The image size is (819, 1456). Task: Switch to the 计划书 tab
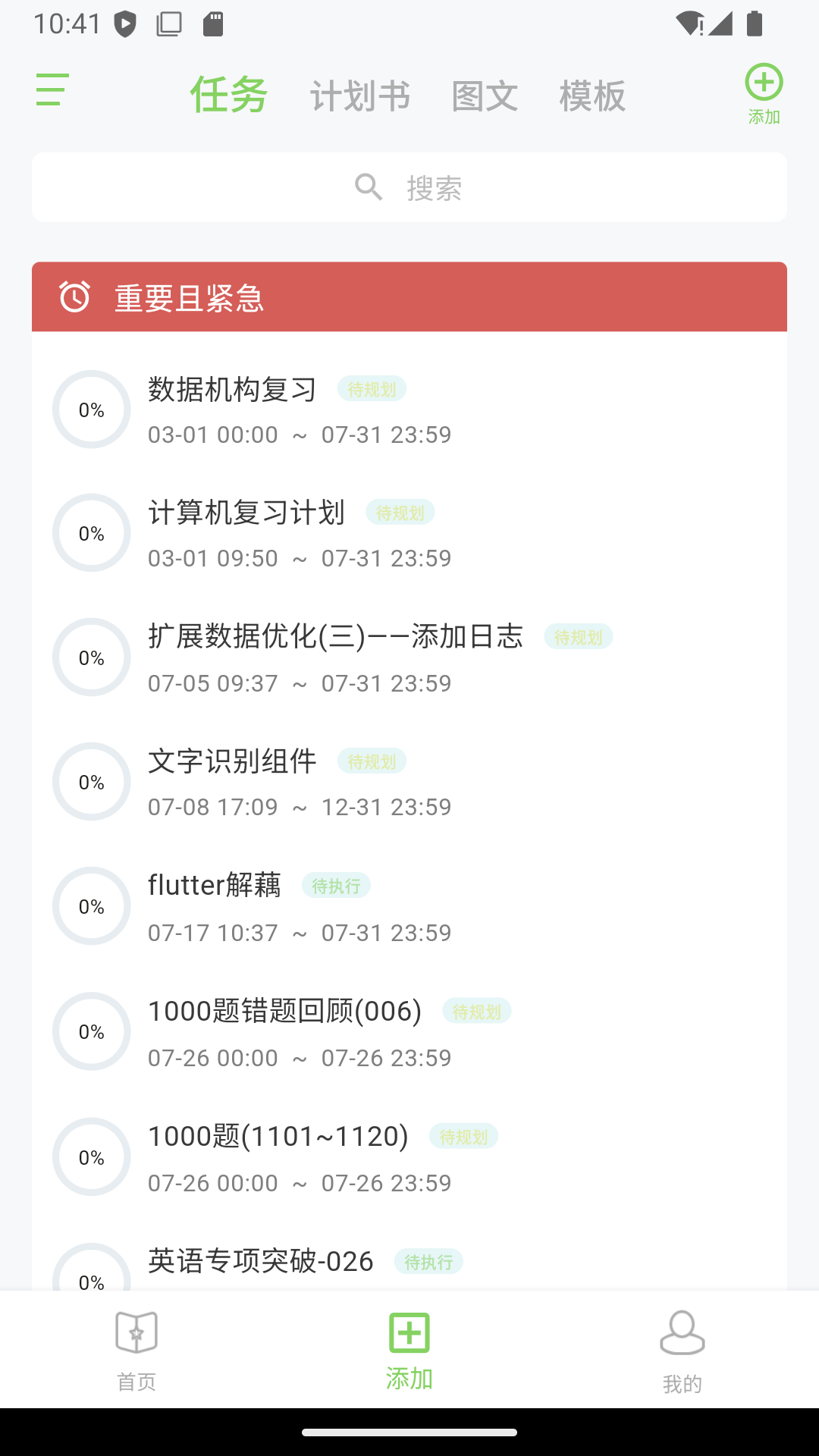(x=360, y=96)
